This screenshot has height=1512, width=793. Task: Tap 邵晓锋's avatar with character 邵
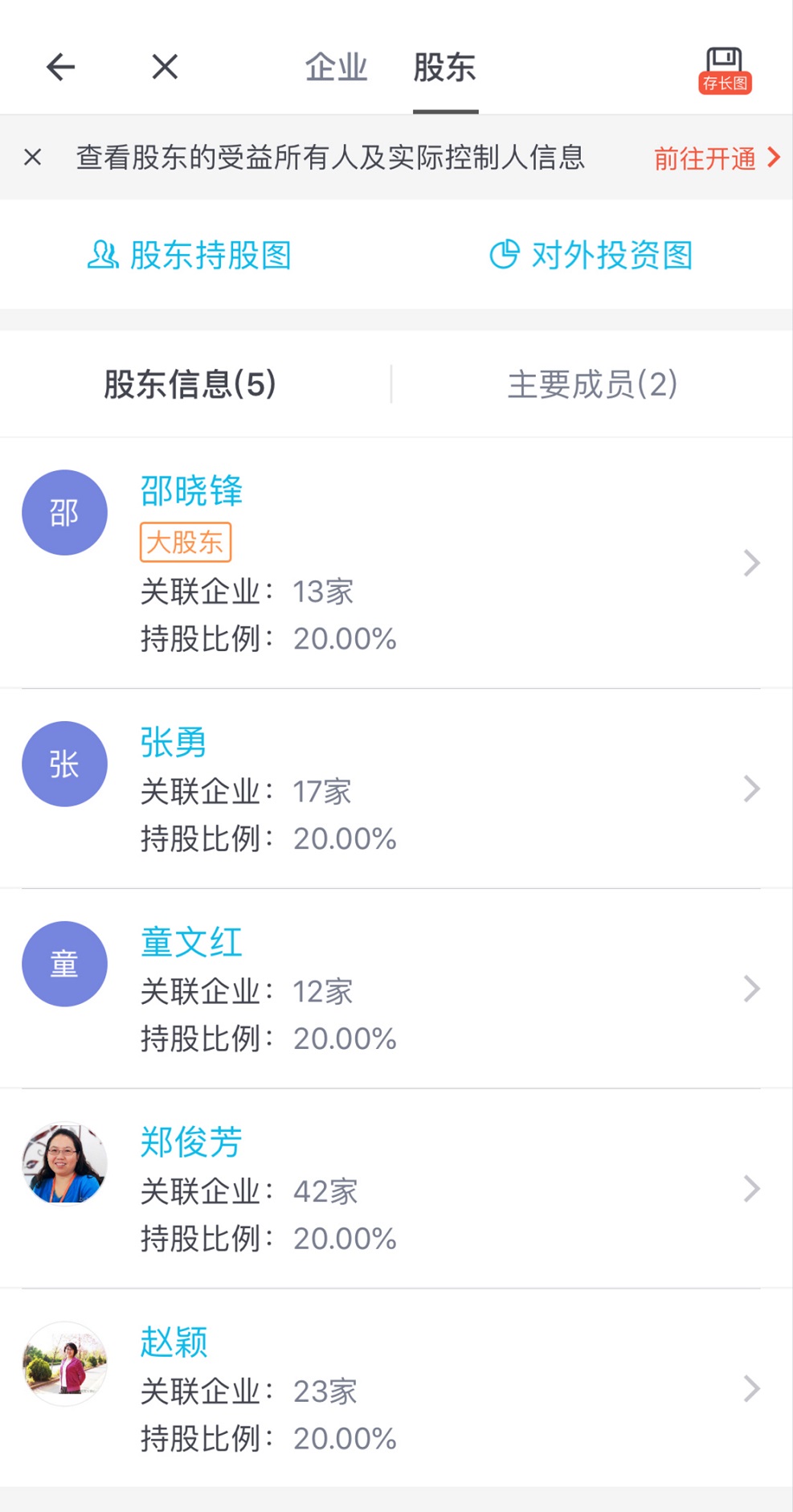(x=64, y=512)
